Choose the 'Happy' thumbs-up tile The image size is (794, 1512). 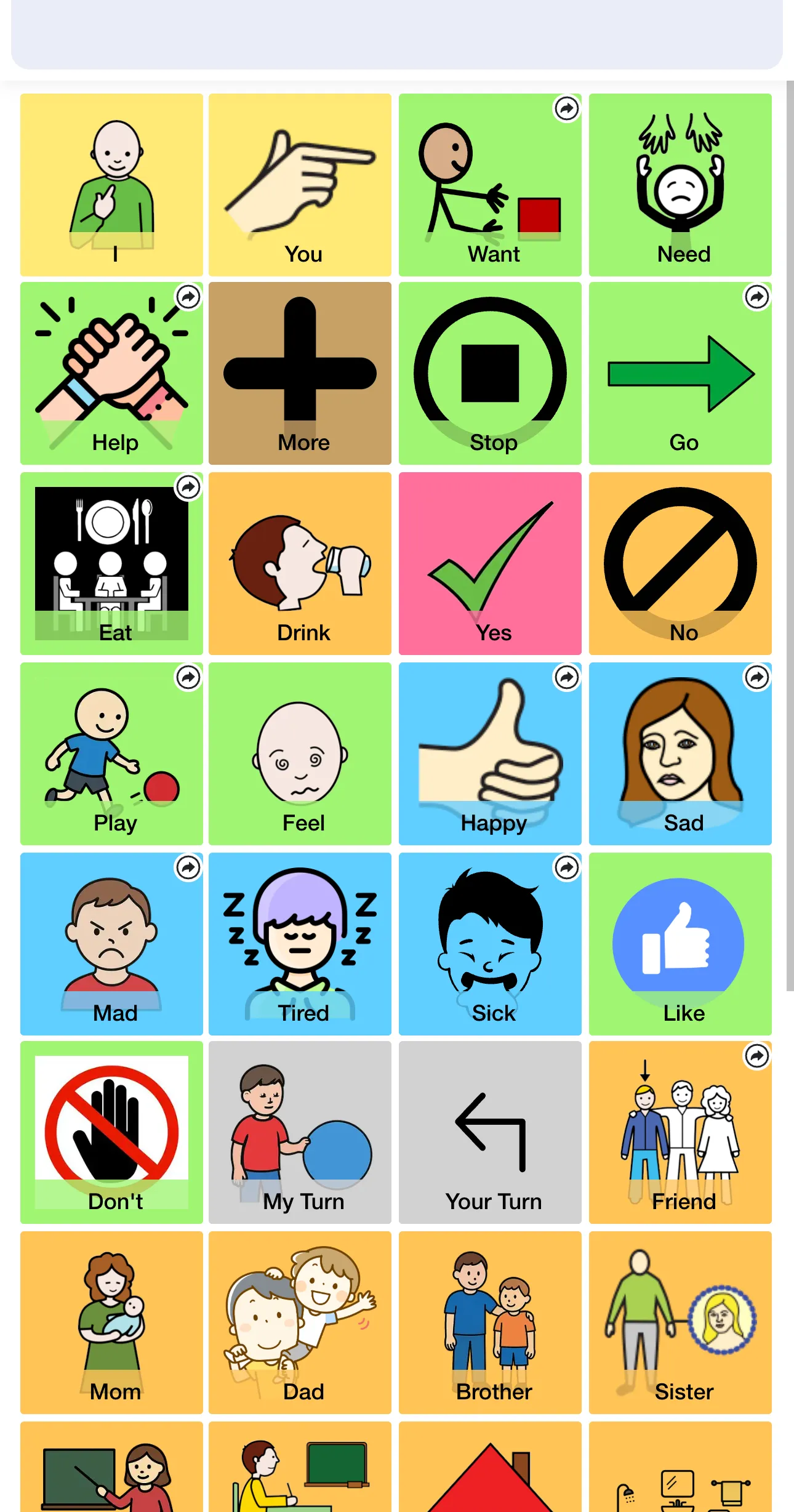(x=490, y=754)
